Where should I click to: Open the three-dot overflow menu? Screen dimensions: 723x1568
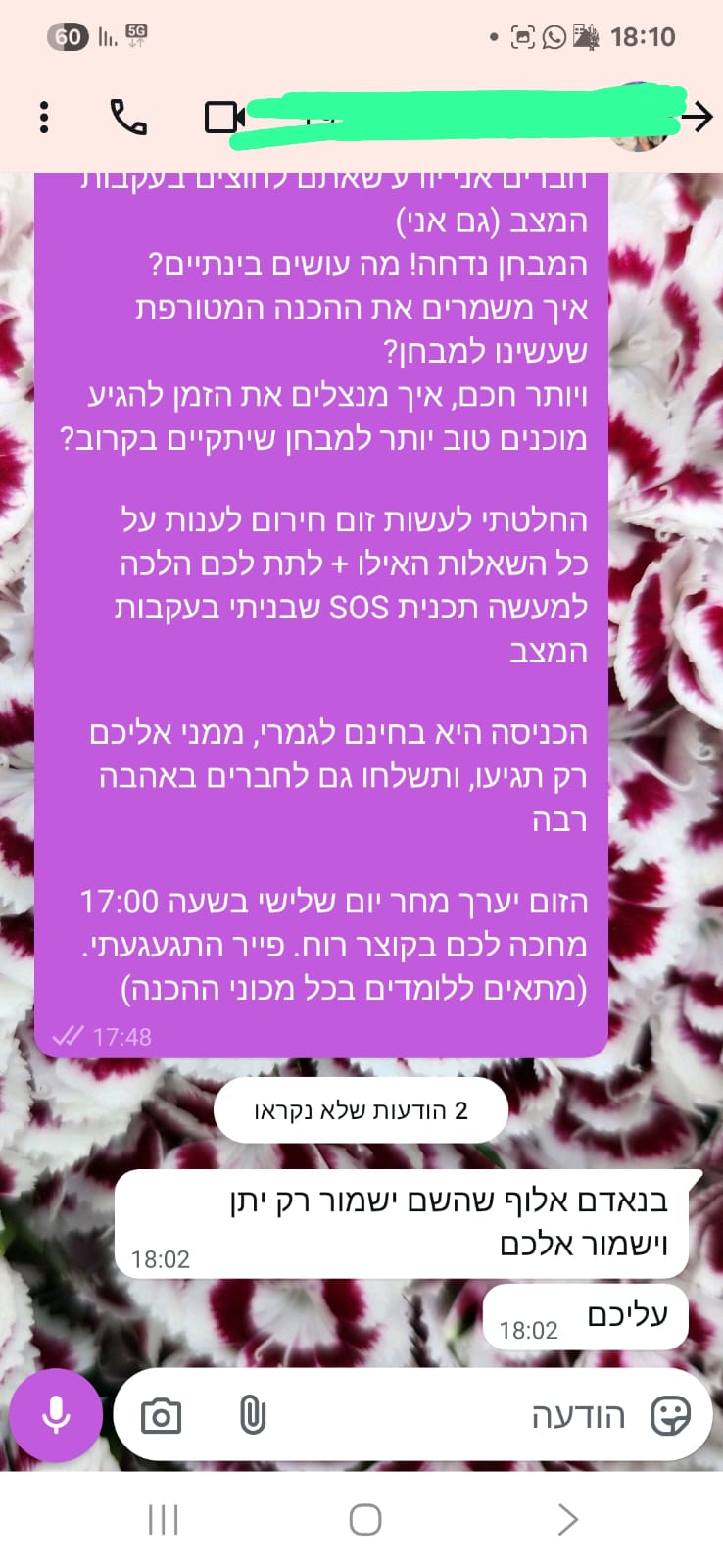pyautogui.click(x=43, y=117)
